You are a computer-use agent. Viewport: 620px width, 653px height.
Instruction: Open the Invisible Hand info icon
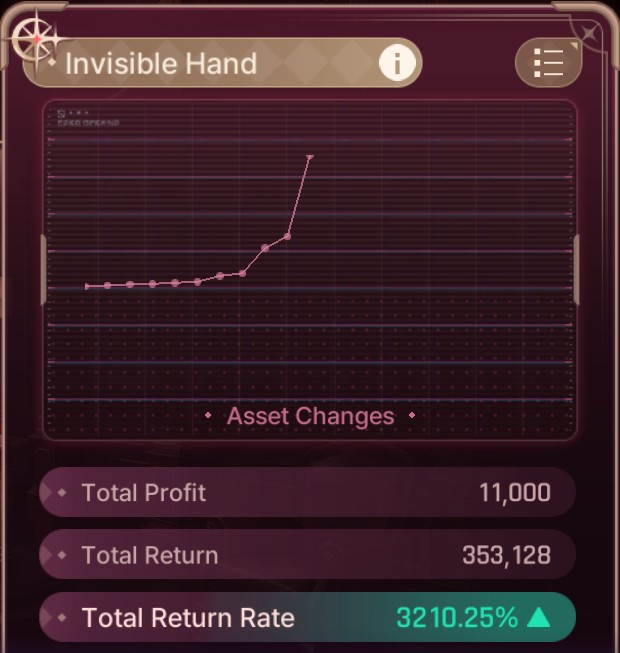397,62
